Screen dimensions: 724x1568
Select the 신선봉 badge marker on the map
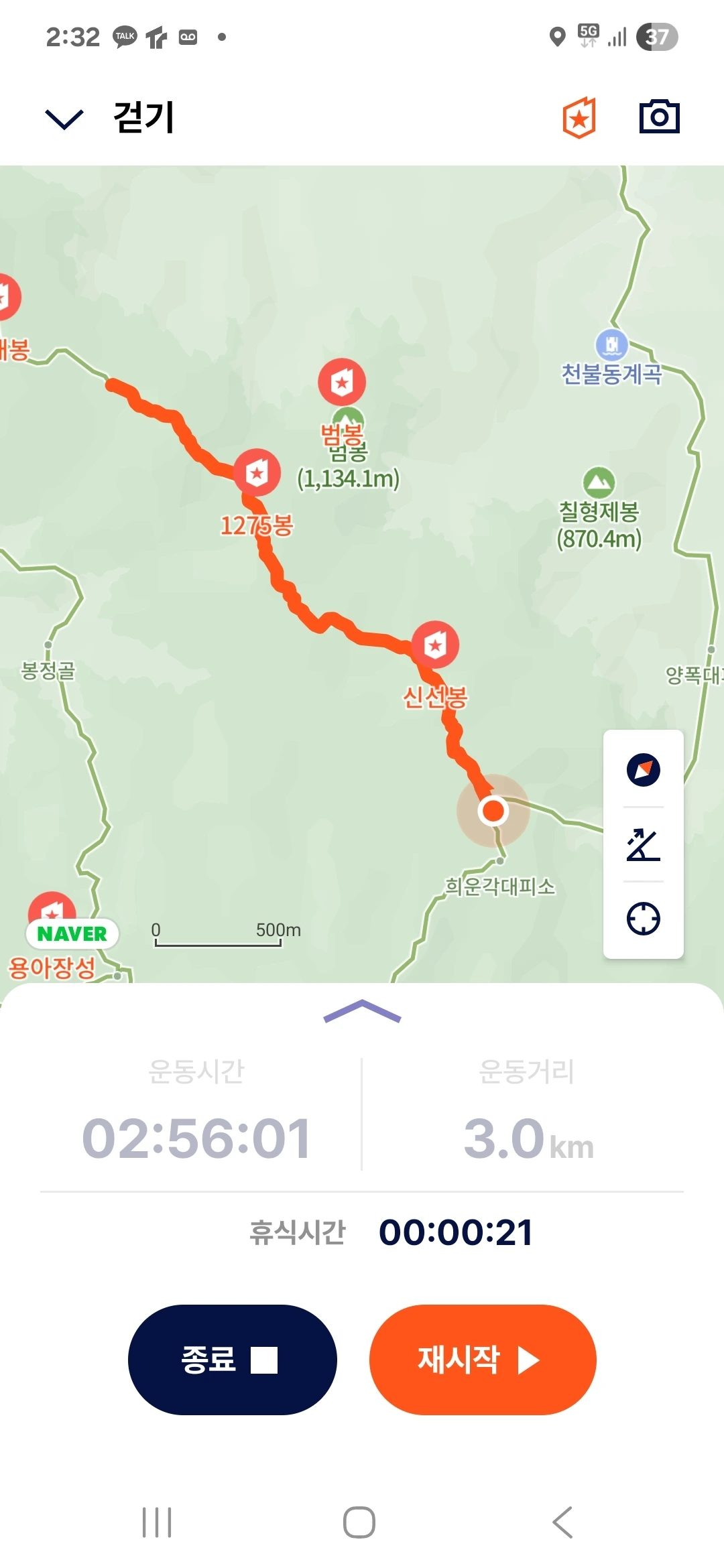[x=435, y=645]
